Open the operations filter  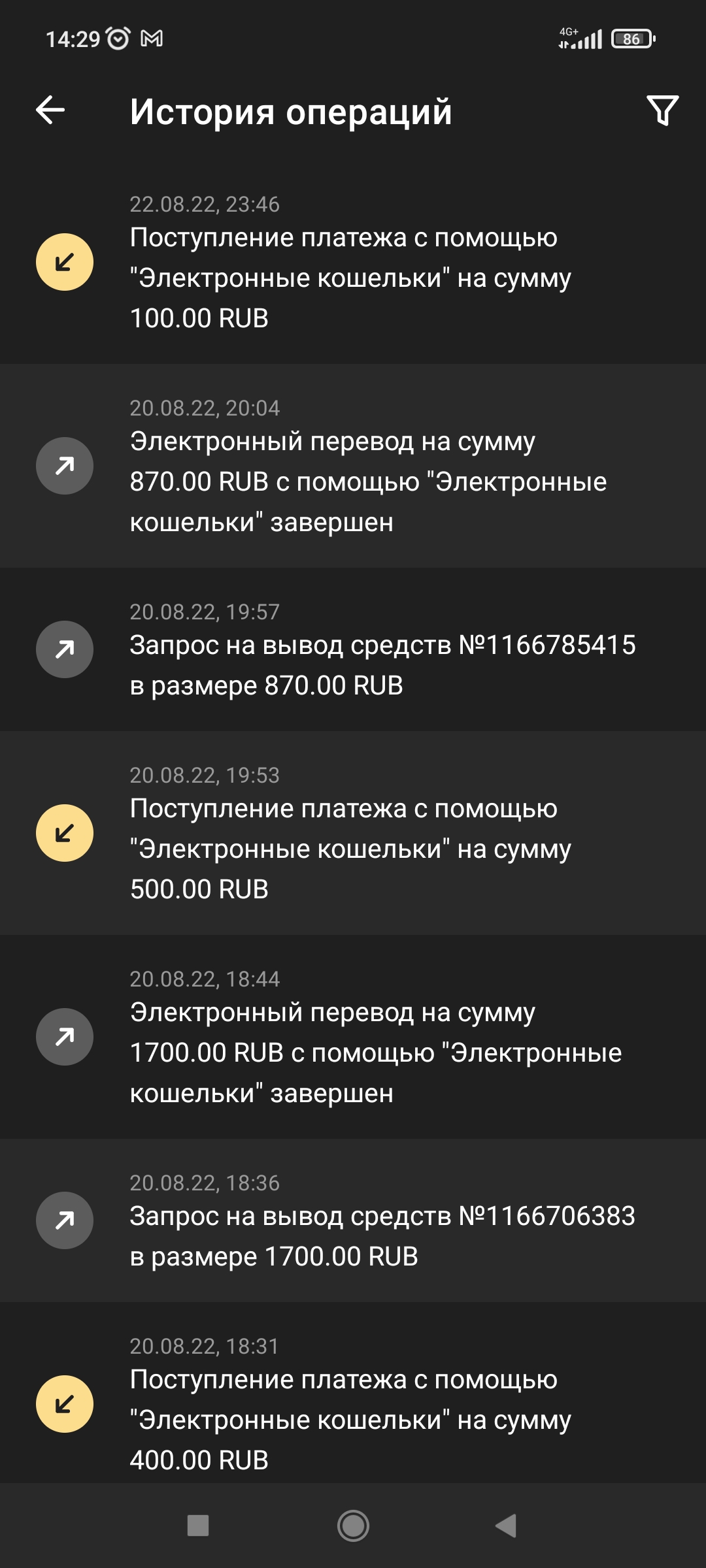tap(662, 110)
